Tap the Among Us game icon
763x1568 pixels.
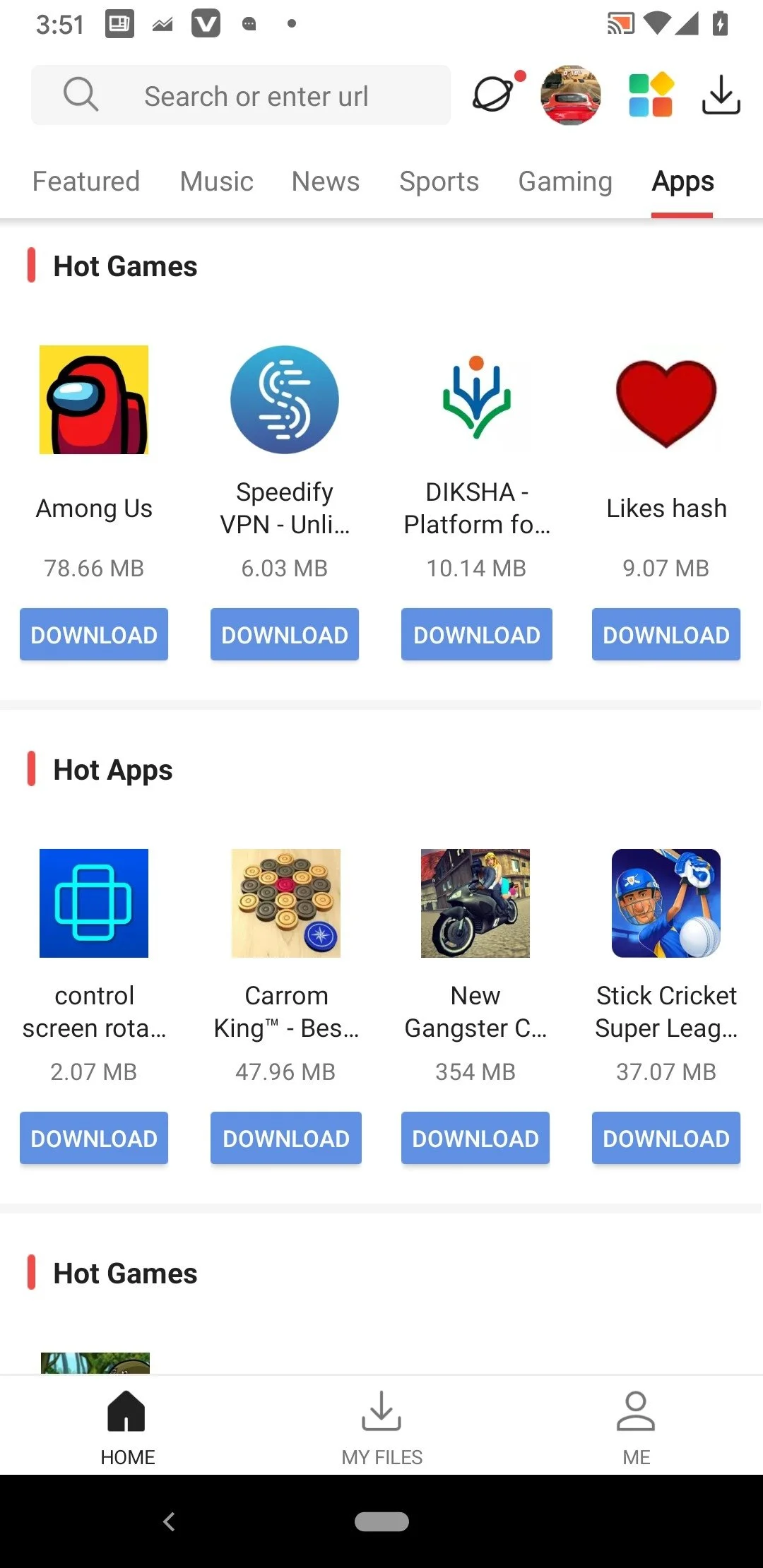point(94,400)
